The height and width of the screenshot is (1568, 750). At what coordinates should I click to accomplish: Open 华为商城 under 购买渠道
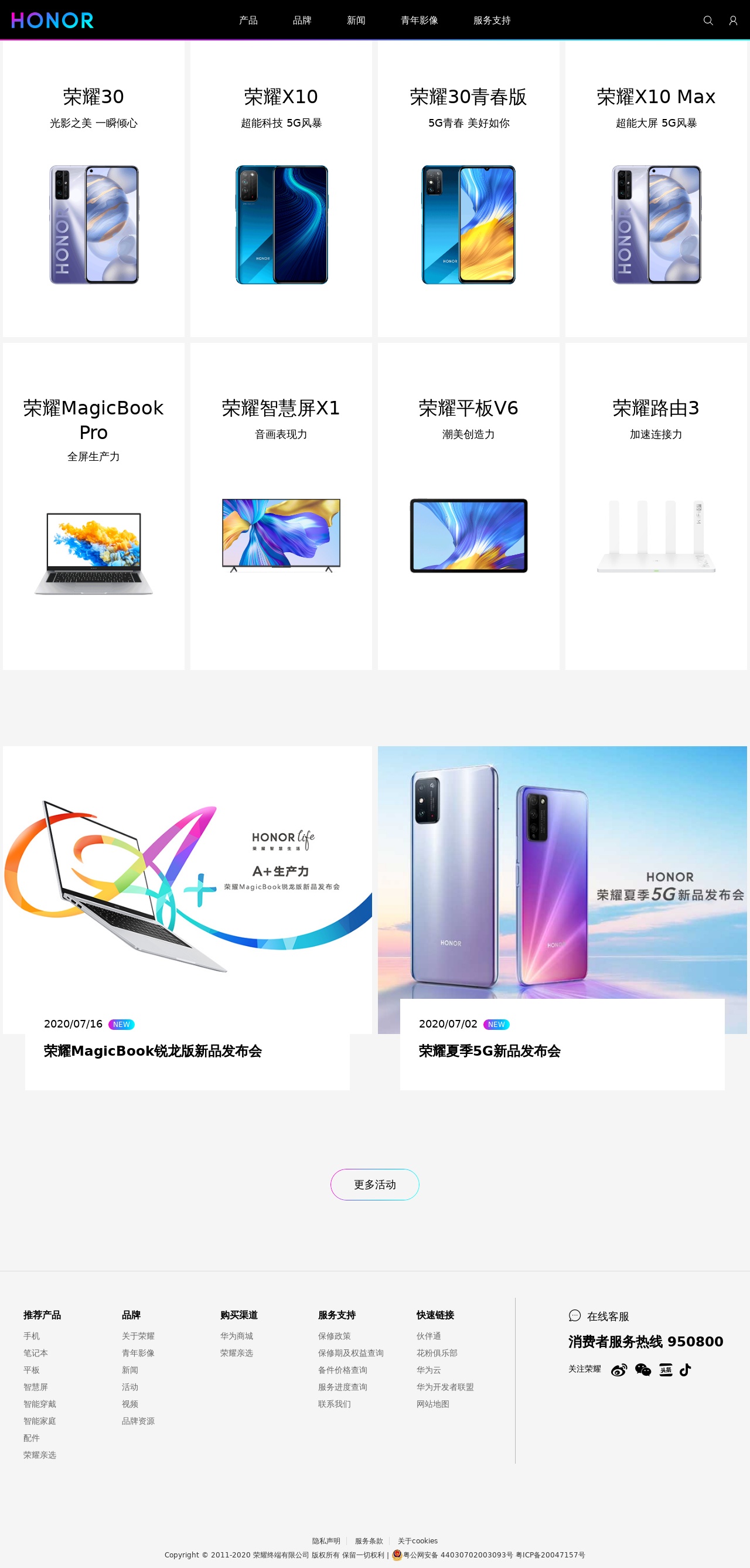point(237,1335)
